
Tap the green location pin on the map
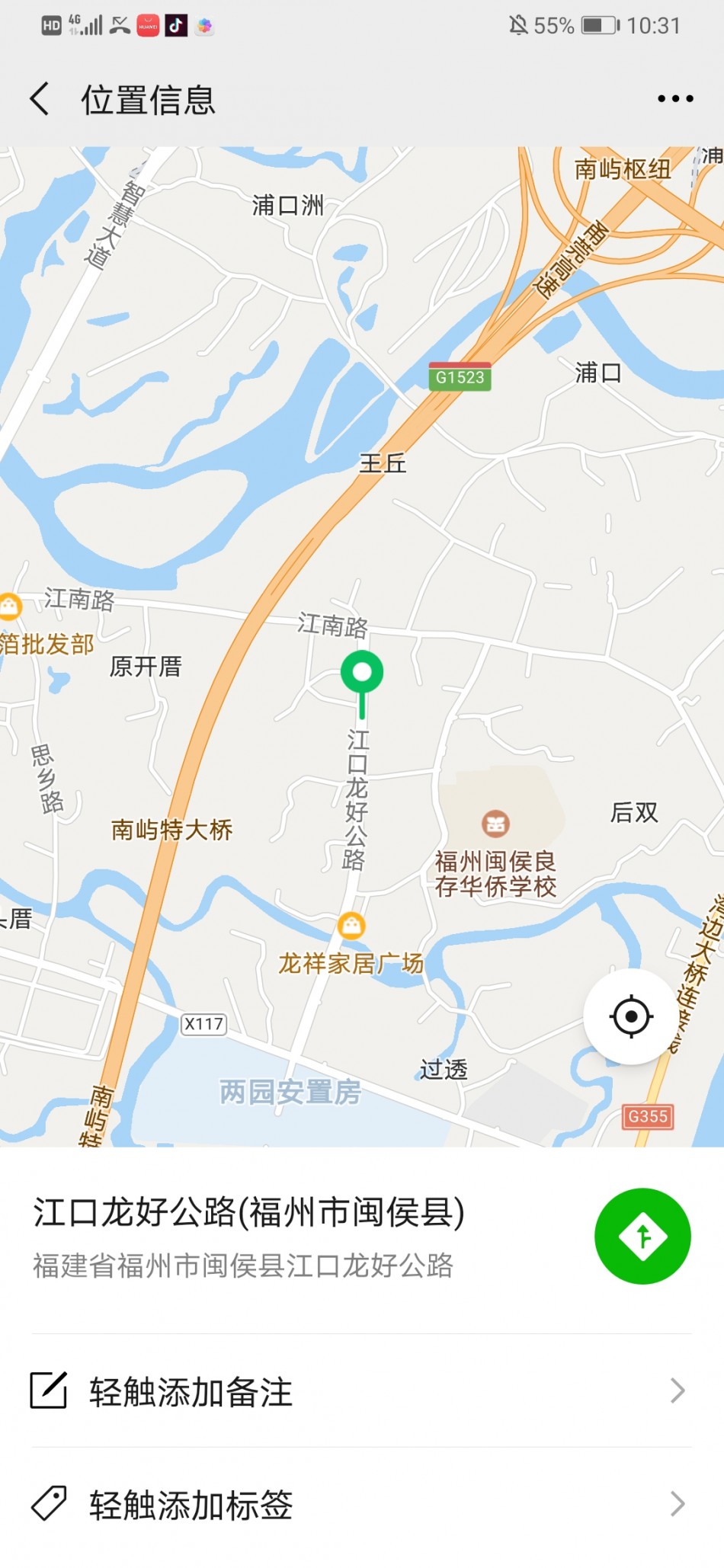tap(362, 674)
